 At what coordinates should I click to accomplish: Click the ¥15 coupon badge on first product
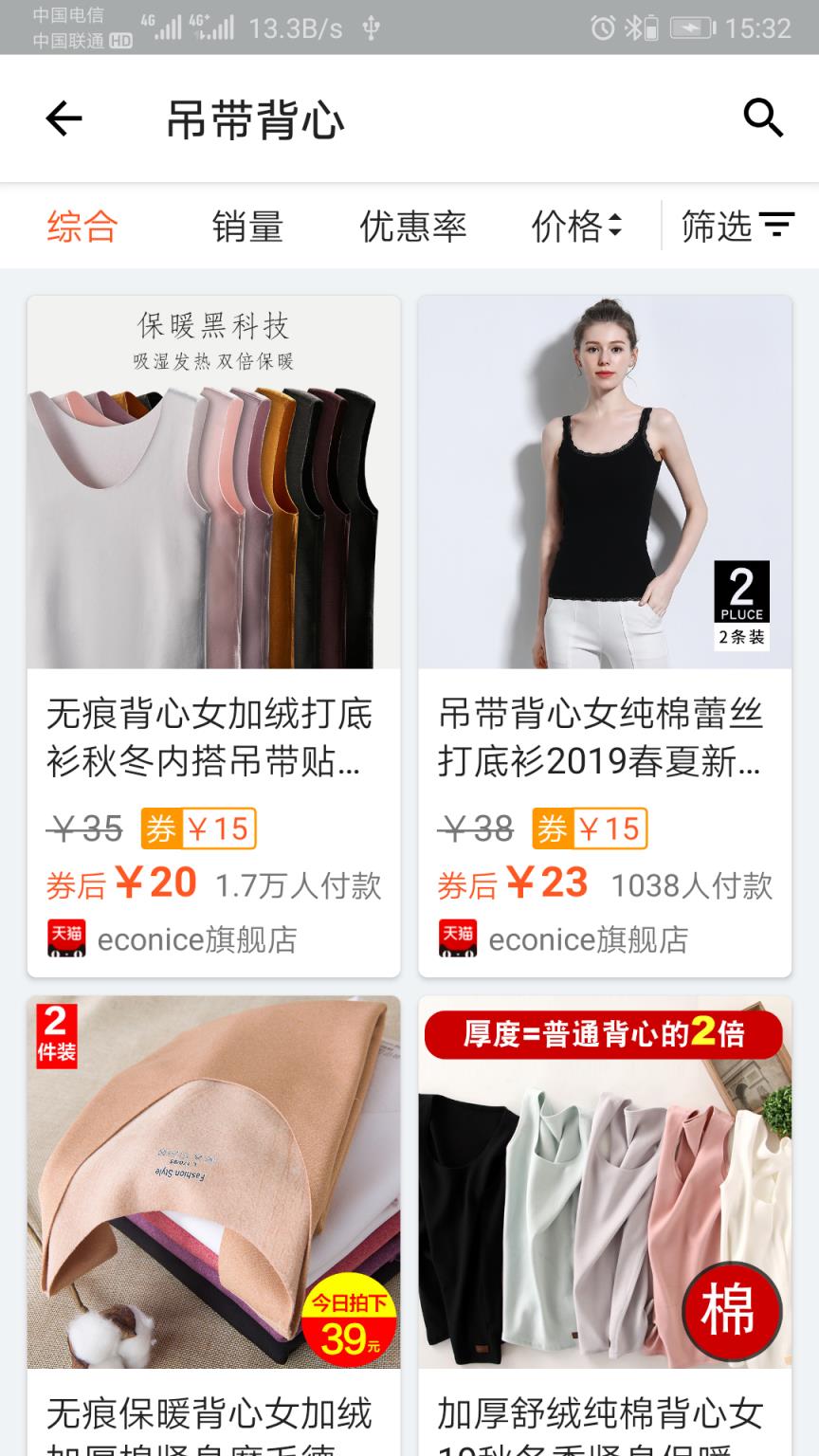pos(198,828)
